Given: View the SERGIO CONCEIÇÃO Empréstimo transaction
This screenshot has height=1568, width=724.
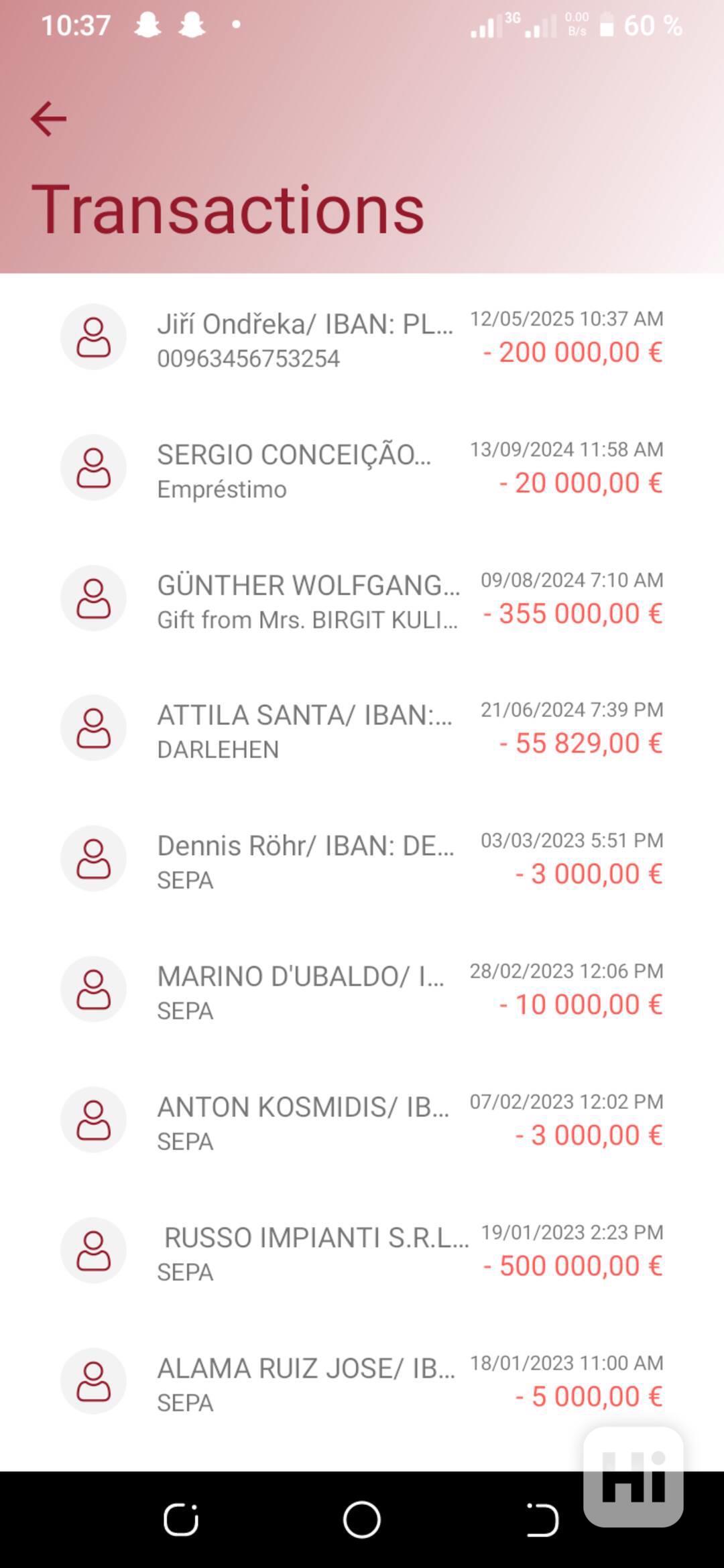Looking at the screenshot, I should click(362, 468).
